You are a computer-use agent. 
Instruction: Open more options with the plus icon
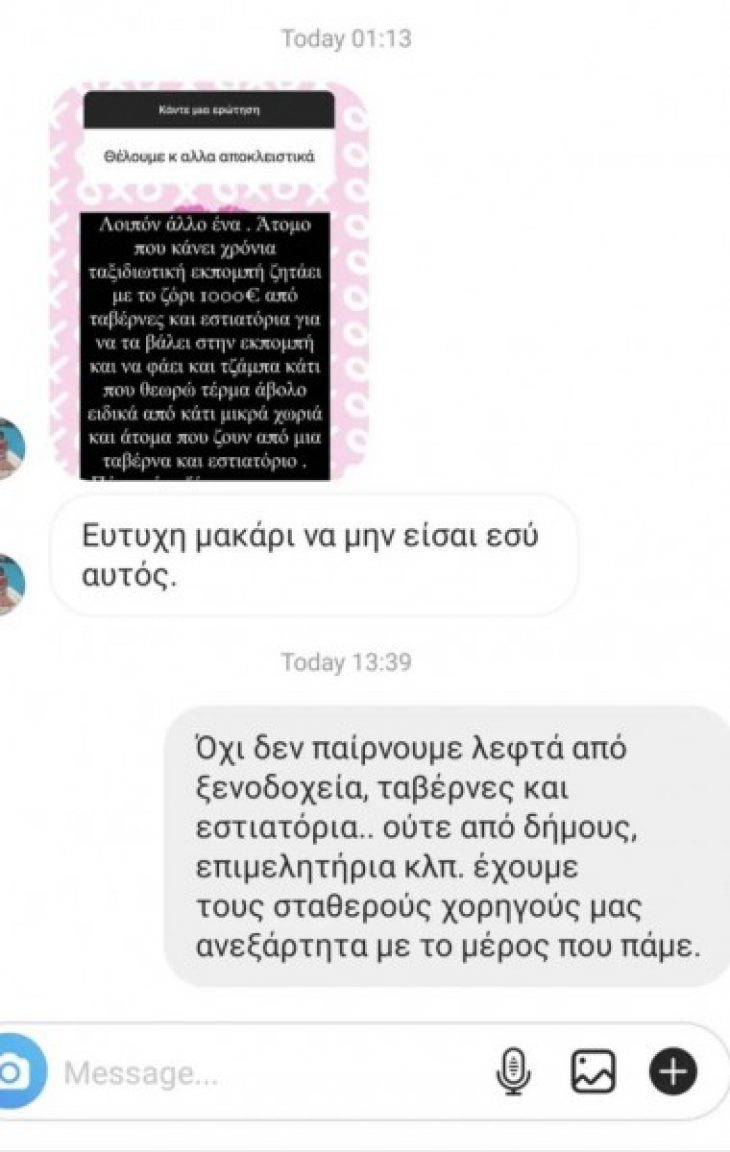pyautogui.click(x=673, y=1073)
